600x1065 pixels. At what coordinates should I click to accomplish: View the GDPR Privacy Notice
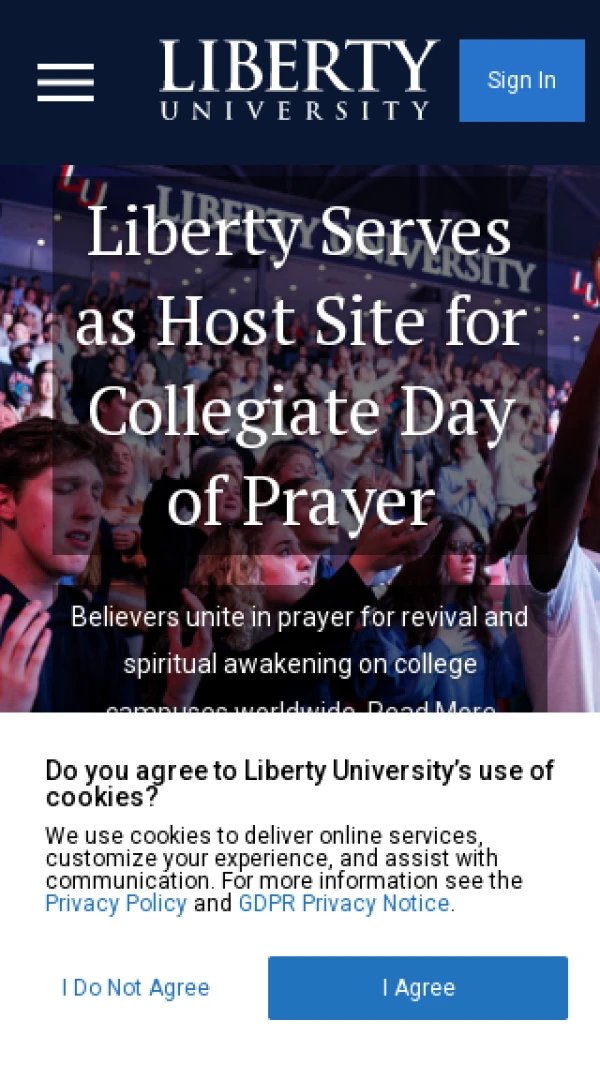coord(344,904)
